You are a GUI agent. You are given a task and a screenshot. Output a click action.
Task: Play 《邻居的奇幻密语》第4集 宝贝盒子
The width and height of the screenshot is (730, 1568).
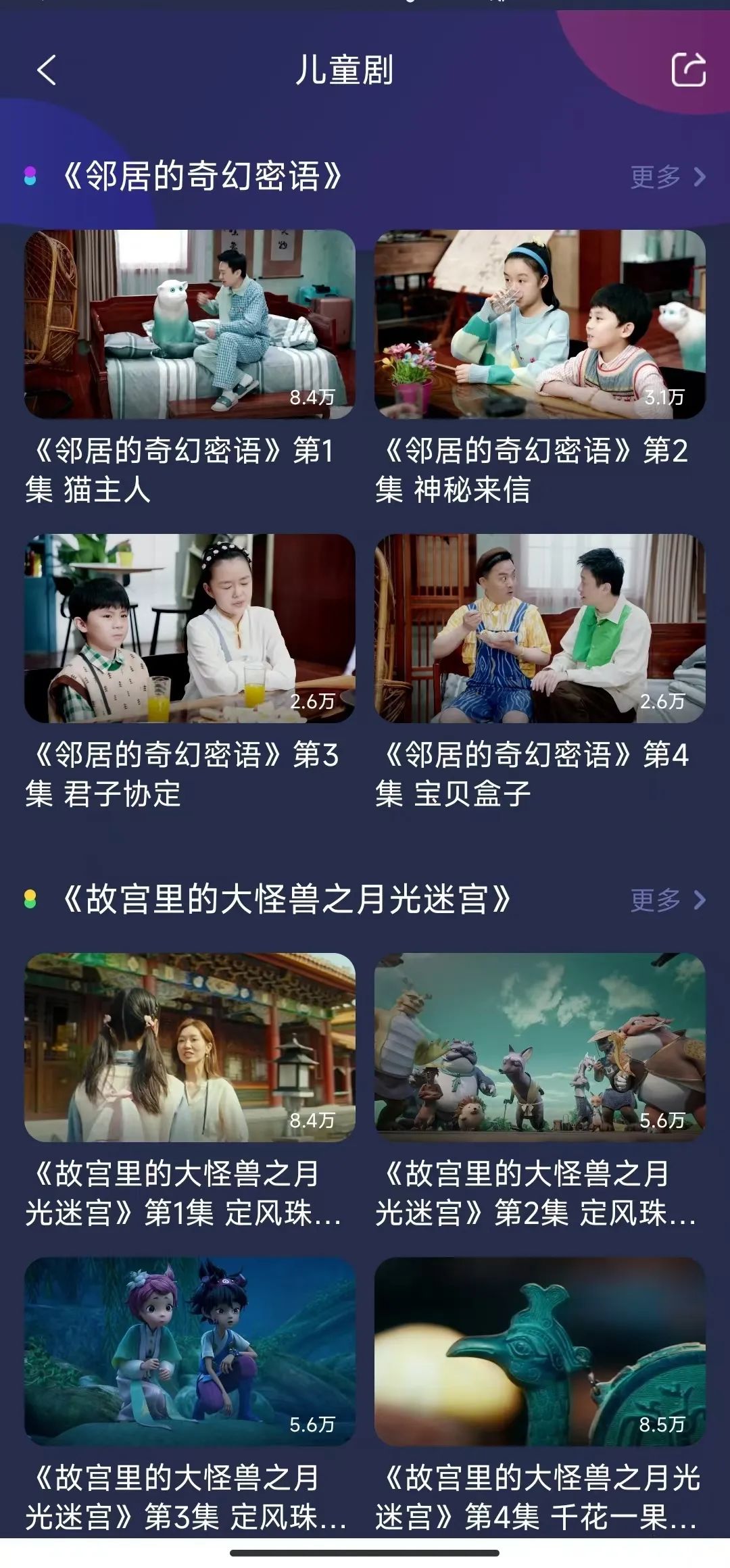click(x=540, y=629)
